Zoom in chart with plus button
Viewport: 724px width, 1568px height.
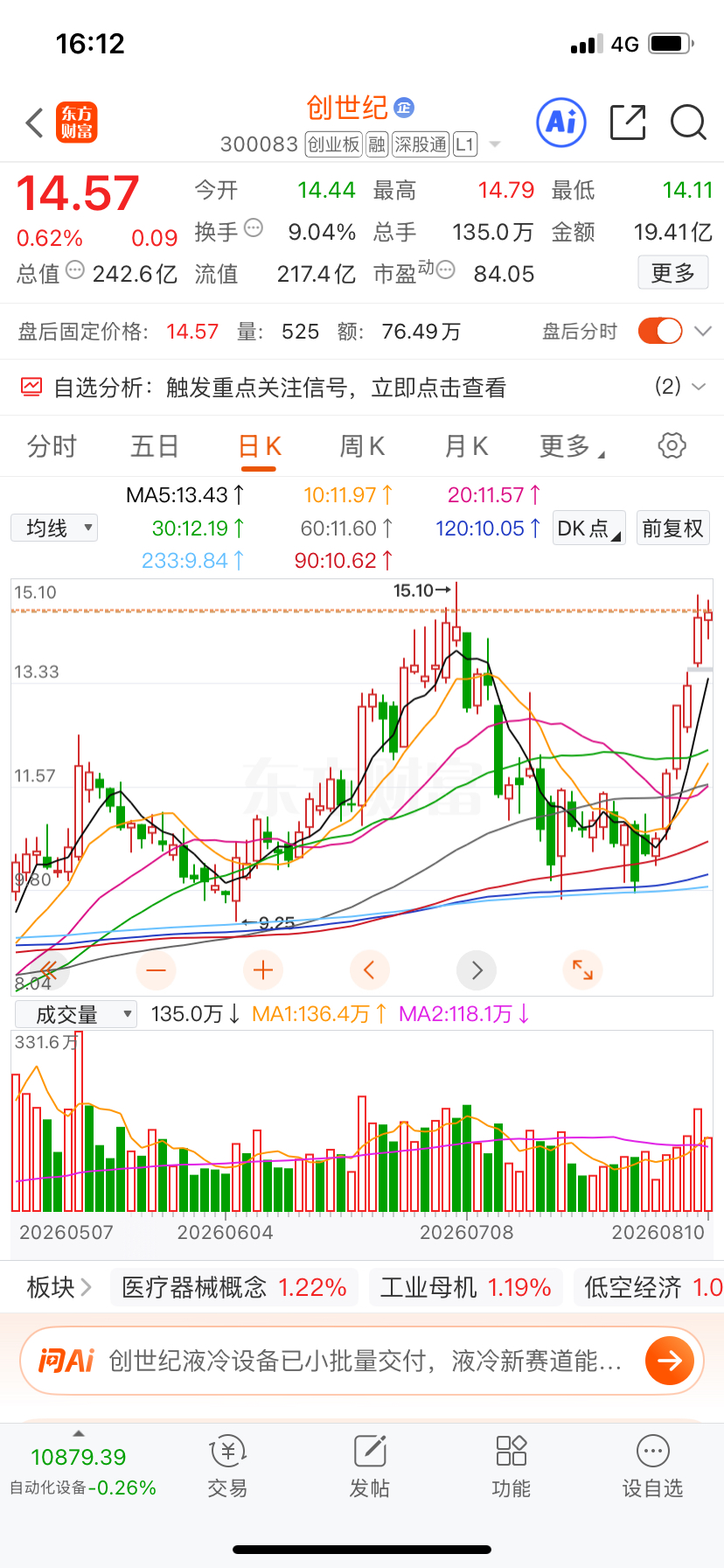[263, 969]
